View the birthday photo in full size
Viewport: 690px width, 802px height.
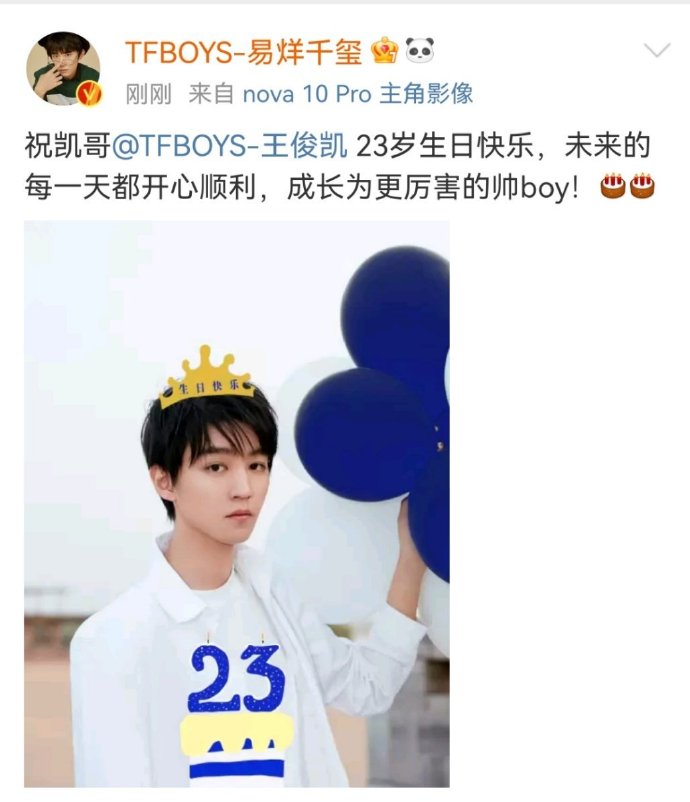coord(237,503)
